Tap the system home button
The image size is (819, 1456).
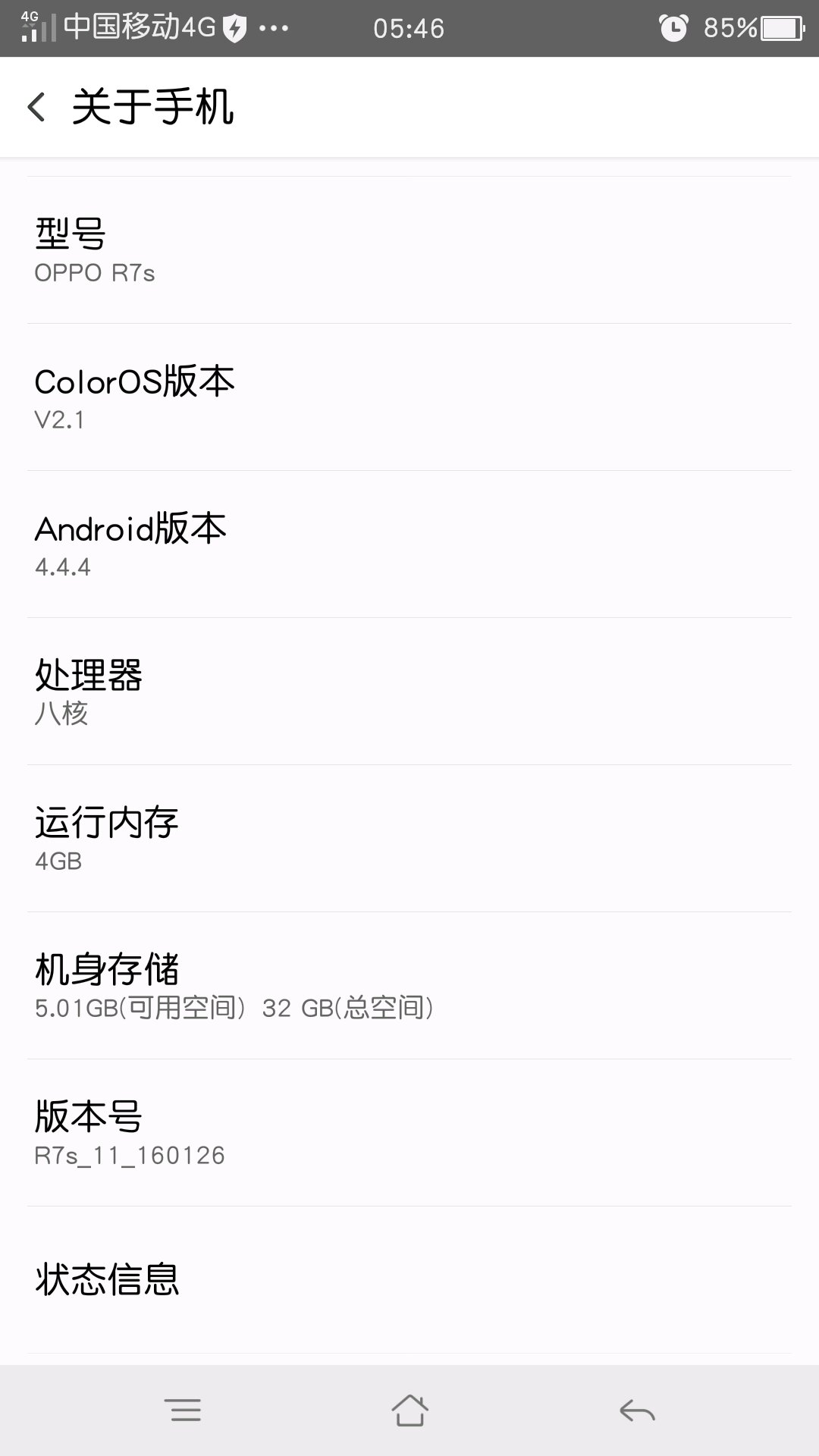pyautogui.click(x=409, y=1410)
